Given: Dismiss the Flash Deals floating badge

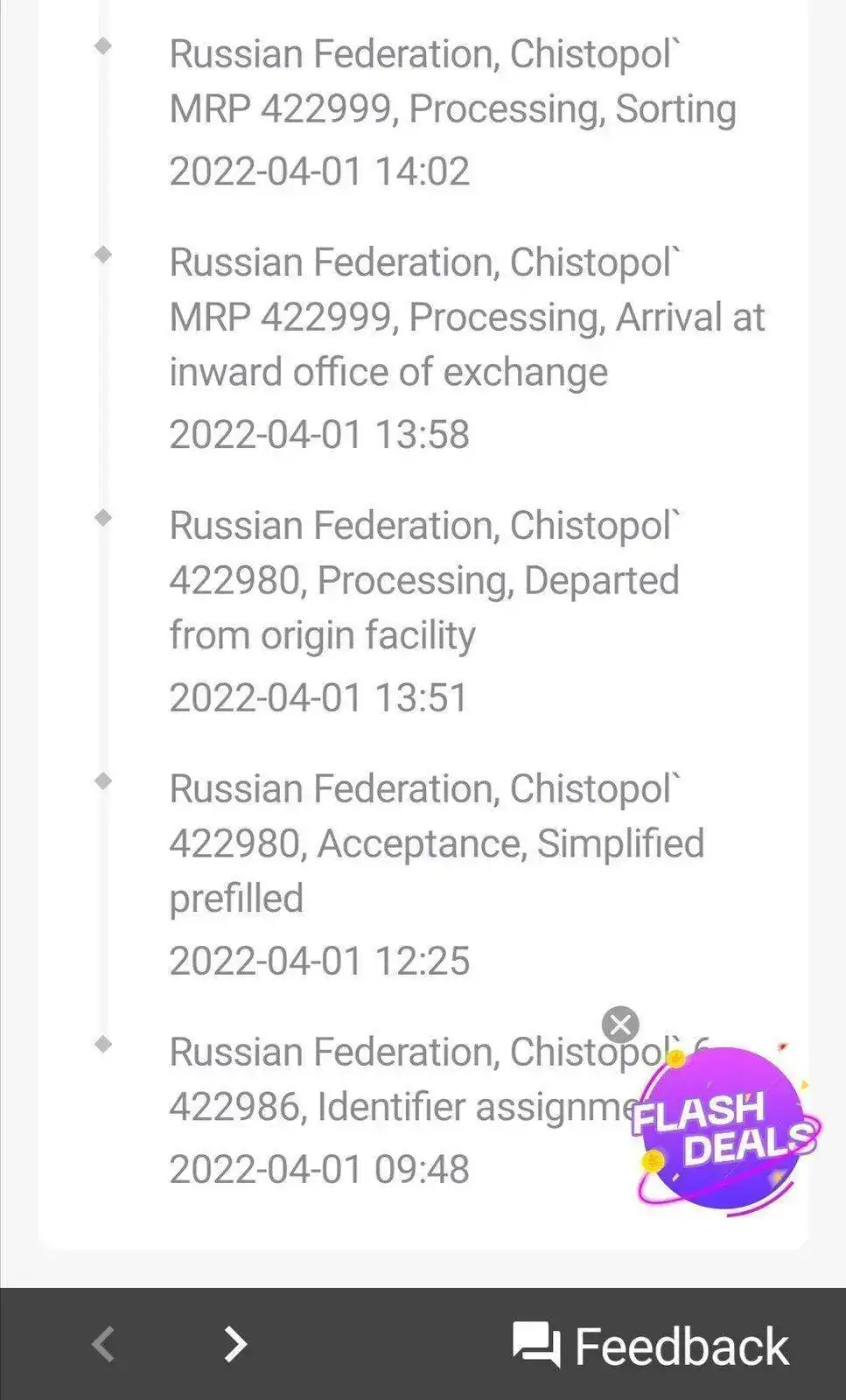Looking at the screenshot, I should pos(620,1024).
